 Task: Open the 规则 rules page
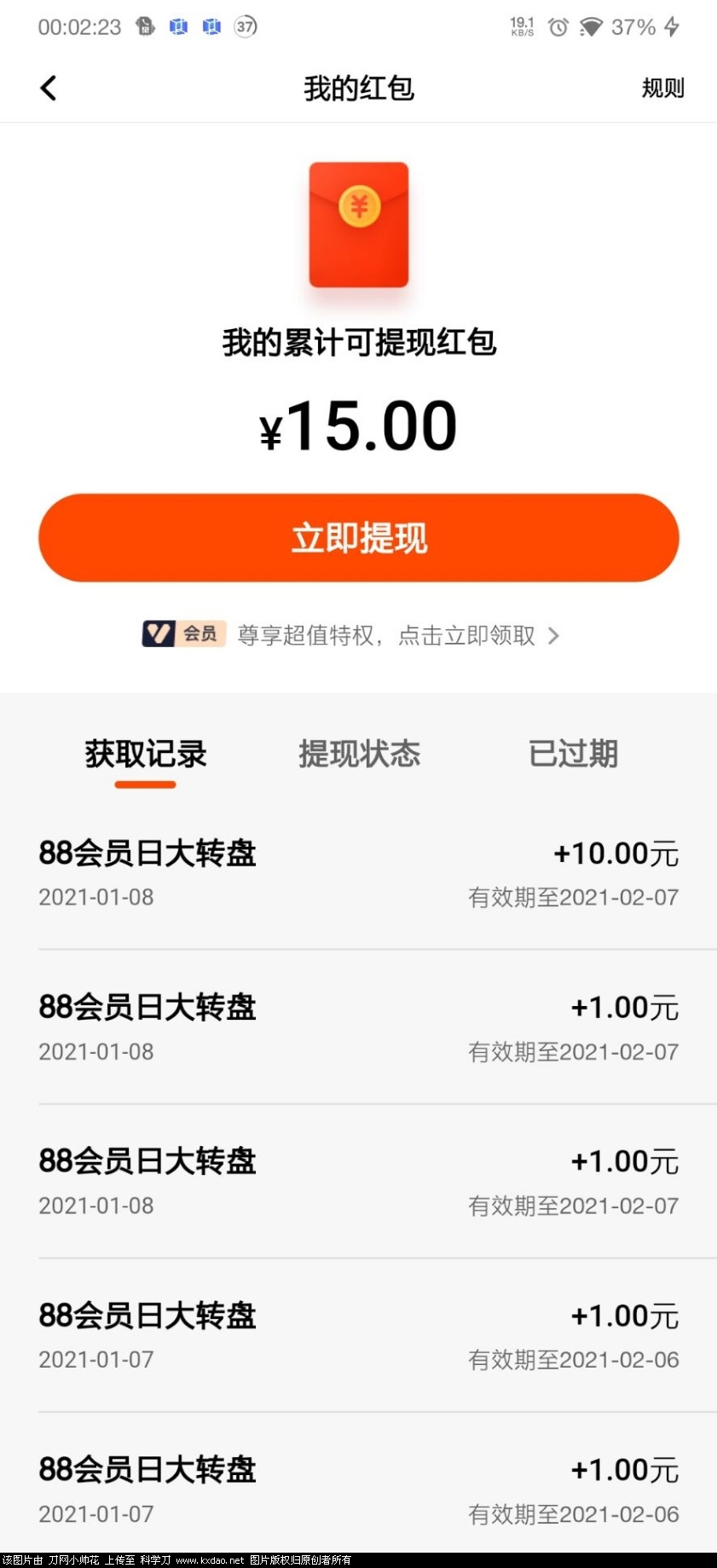[662, 88]
